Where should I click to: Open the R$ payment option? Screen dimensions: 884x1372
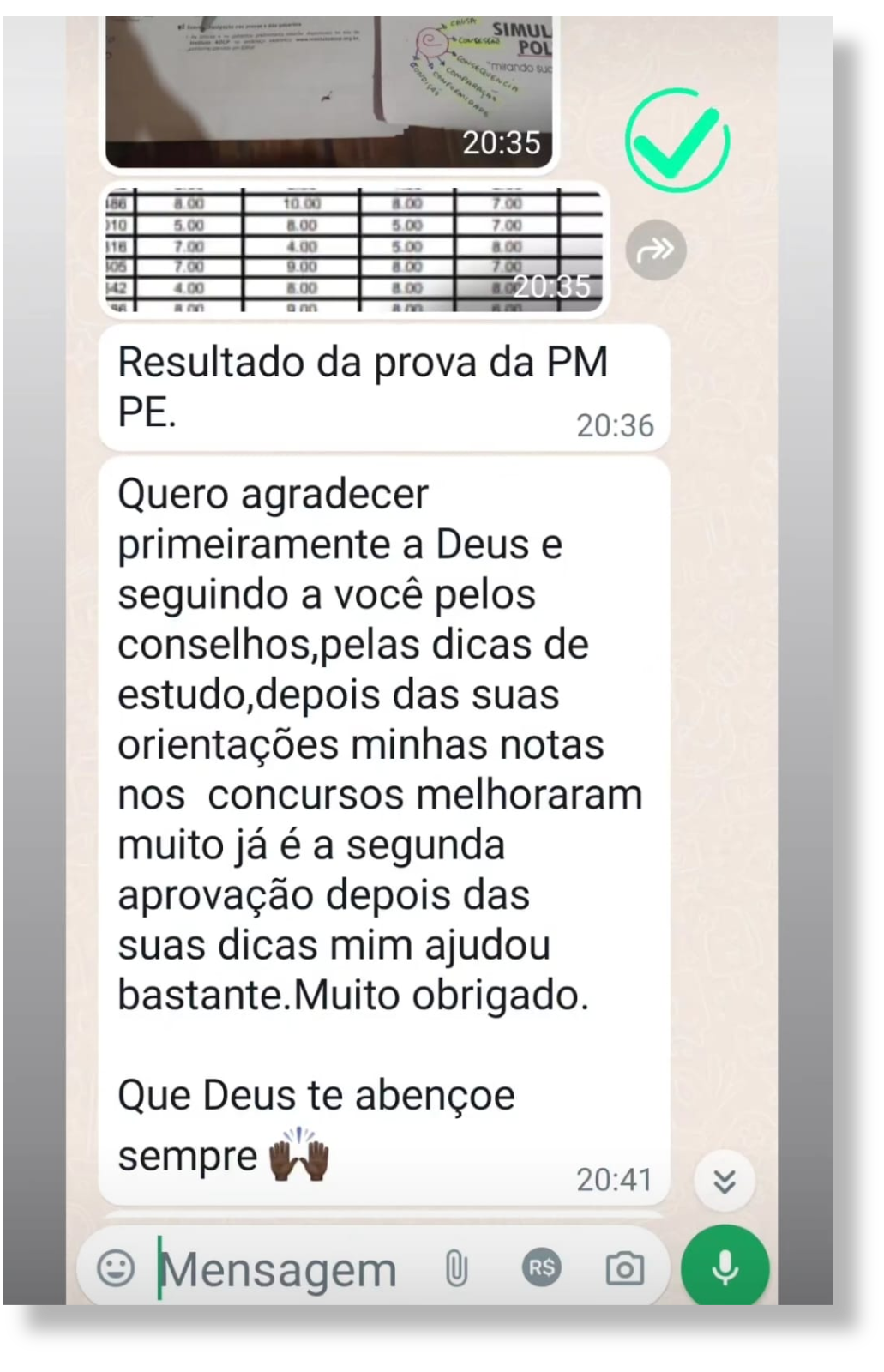pyautogui.click(x=541, y=1267)
